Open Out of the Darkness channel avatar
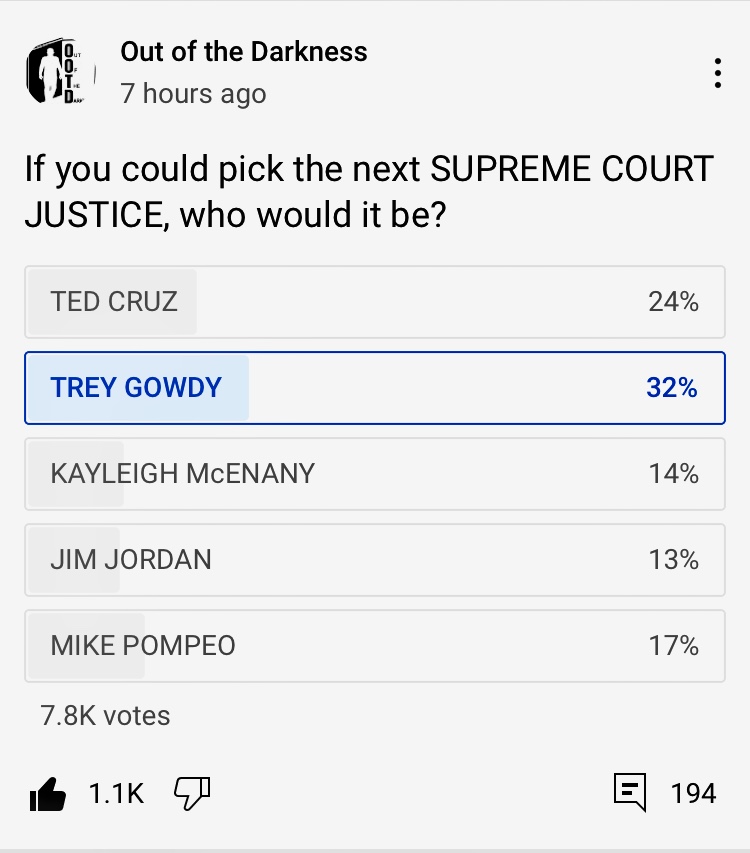The width and height of the screenshot is (750, 853). (x=60, y=73)
